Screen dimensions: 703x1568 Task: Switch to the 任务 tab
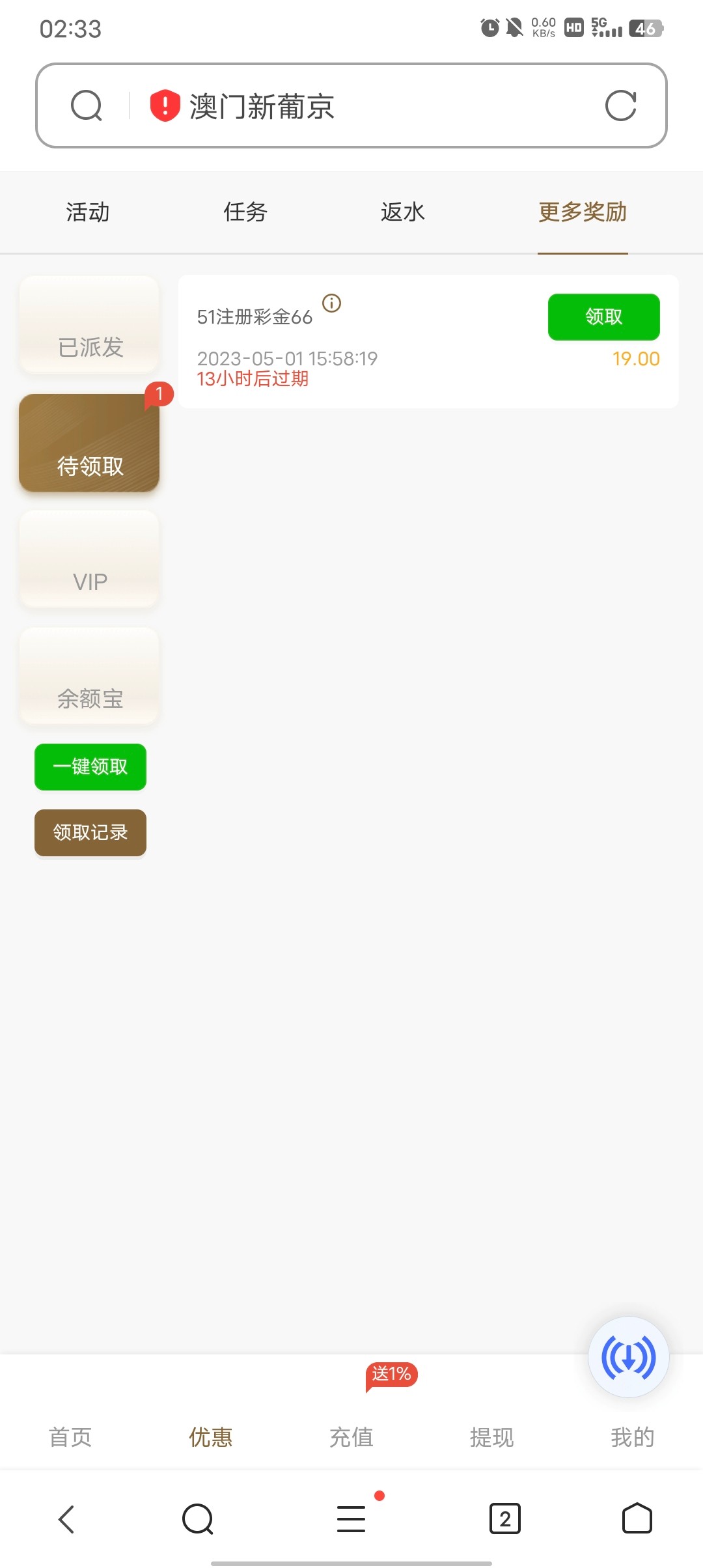point(245,212)
